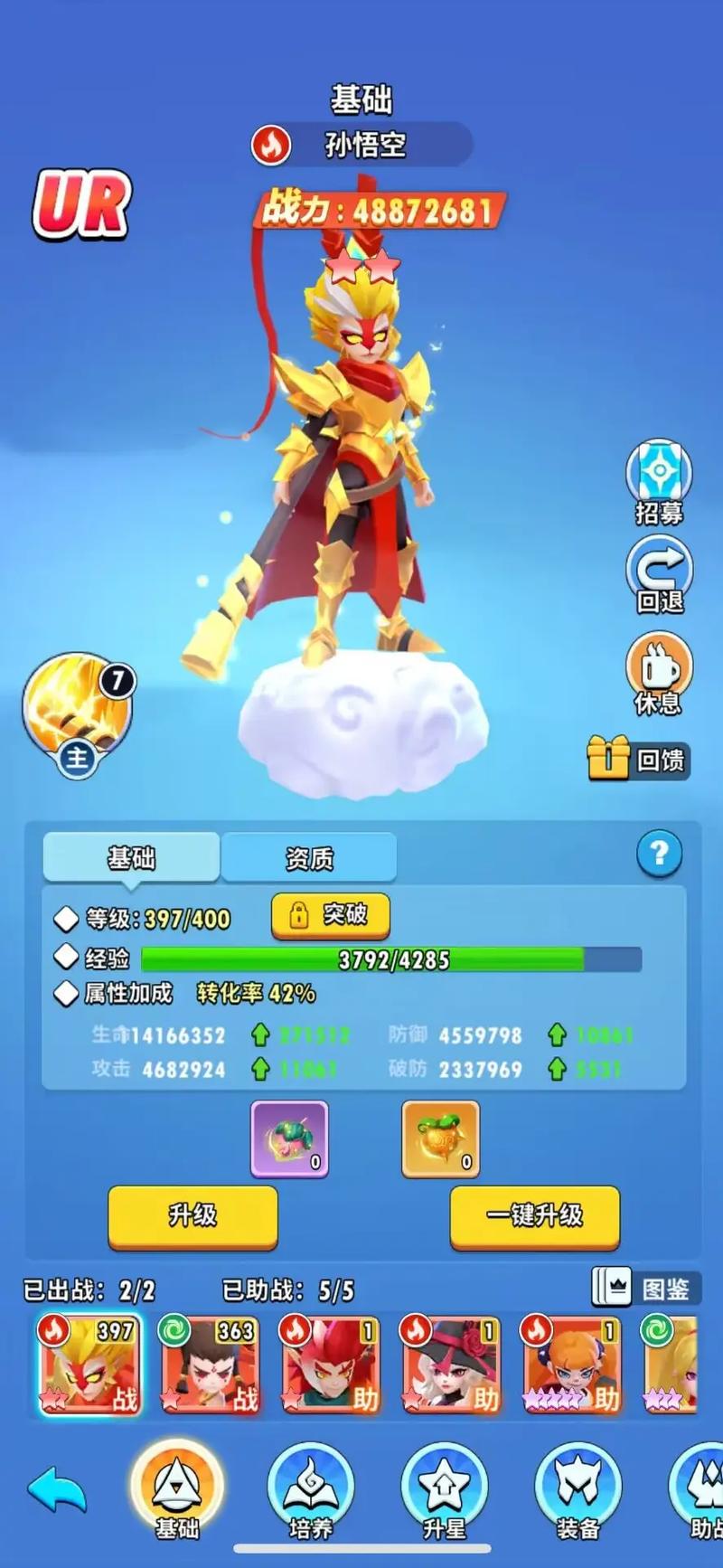Tap the locked 突破 breakthrough button
The image size is (723, 1568).
click(x=331, y=915)
